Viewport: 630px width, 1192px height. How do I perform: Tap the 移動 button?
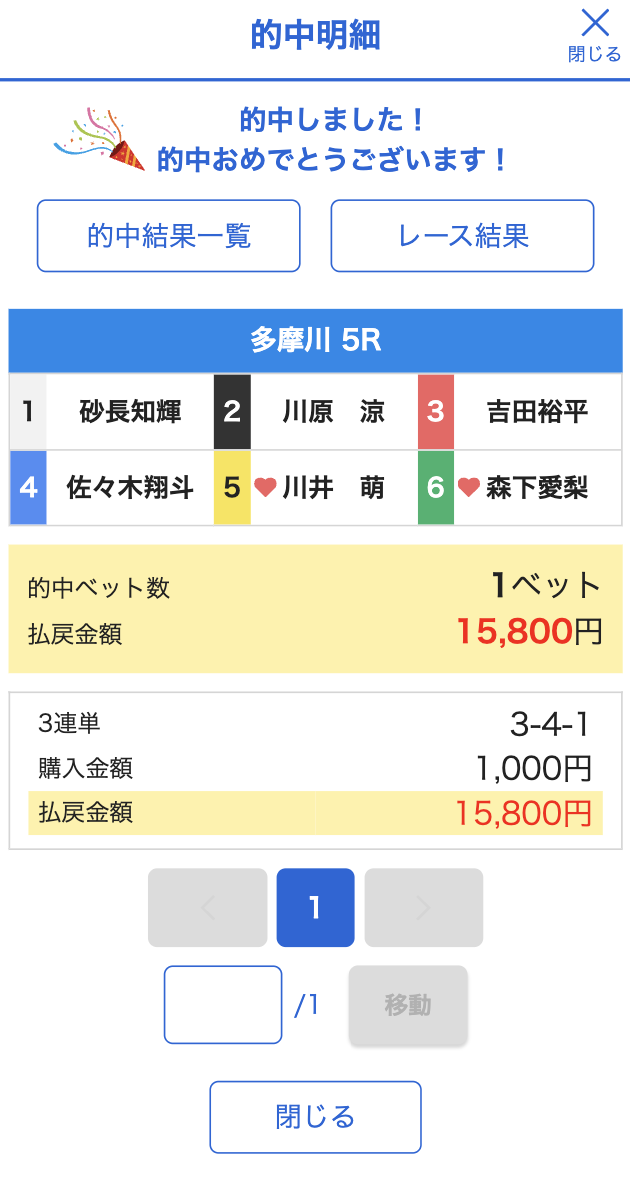408,1004
